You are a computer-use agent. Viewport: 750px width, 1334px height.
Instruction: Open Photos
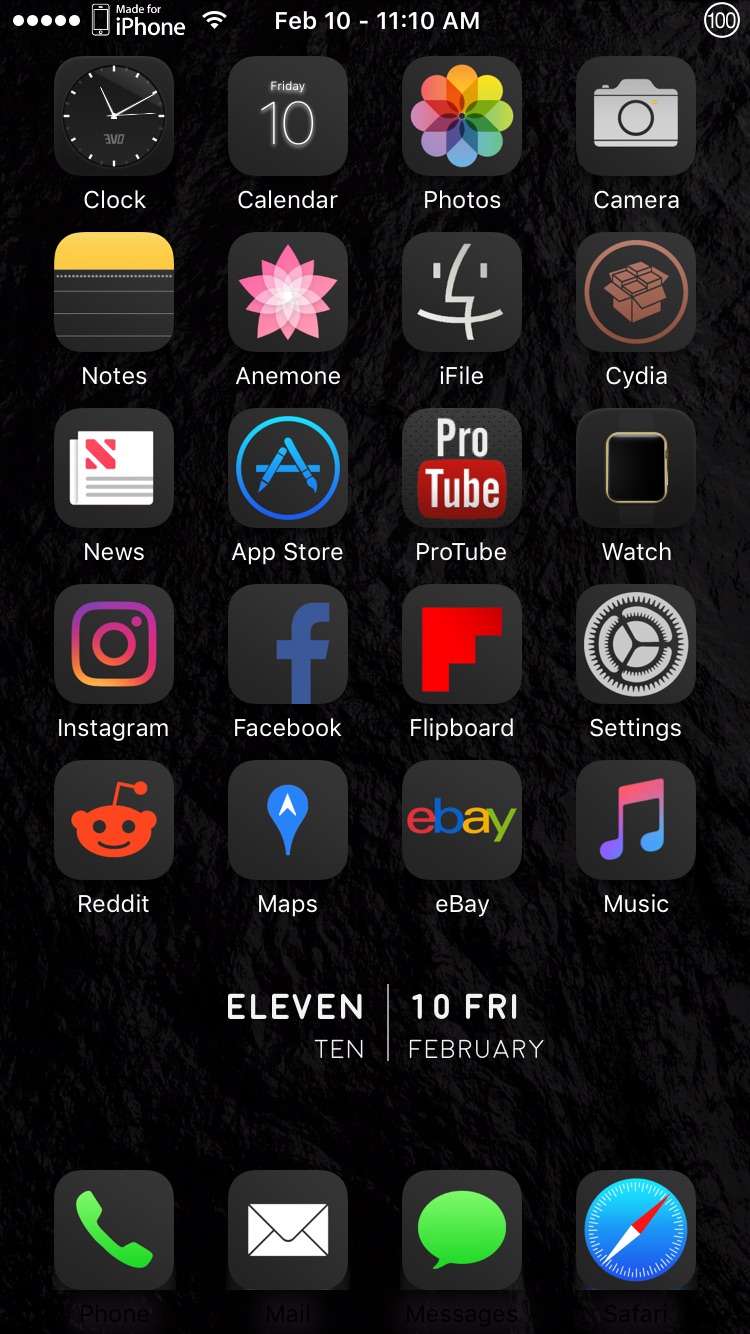tap(462, 116)
